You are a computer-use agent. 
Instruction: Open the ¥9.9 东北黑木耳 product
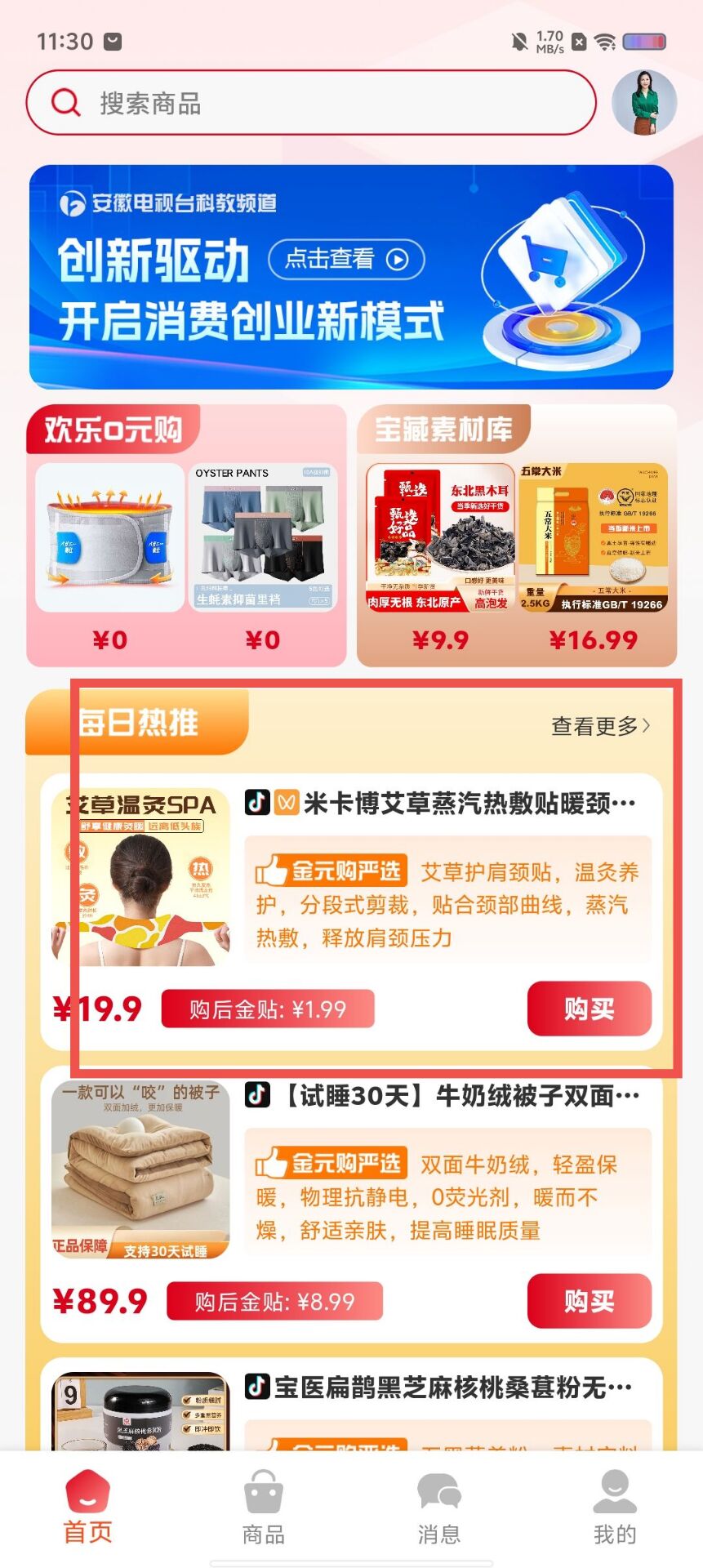(x=441, y=539)
